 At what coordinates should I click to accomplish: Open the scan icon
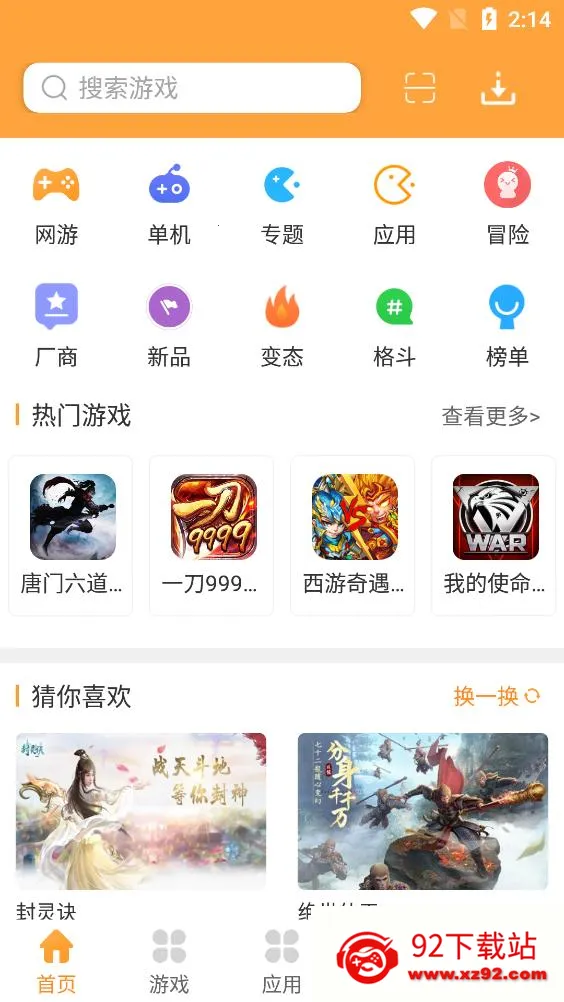point(420,88)
